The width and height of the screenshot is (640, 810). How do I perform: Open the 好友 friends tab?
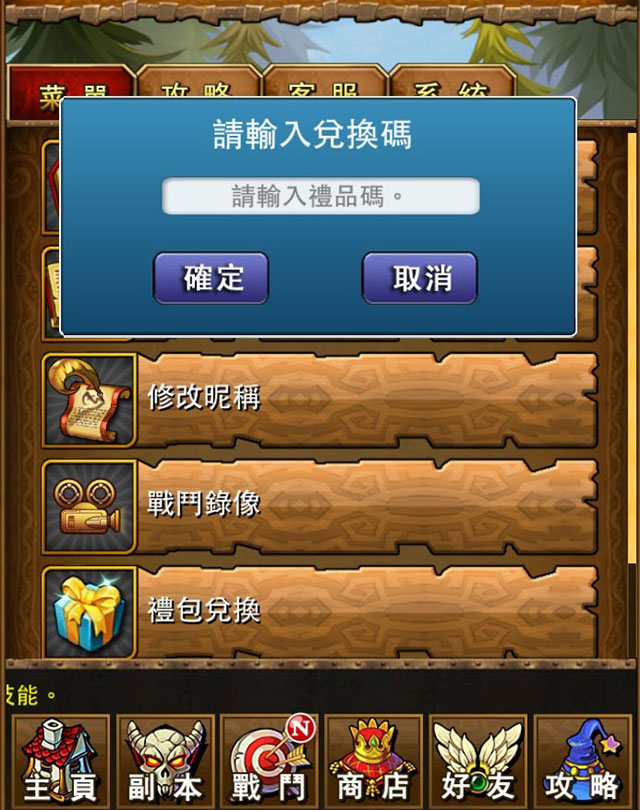point(478,762)
